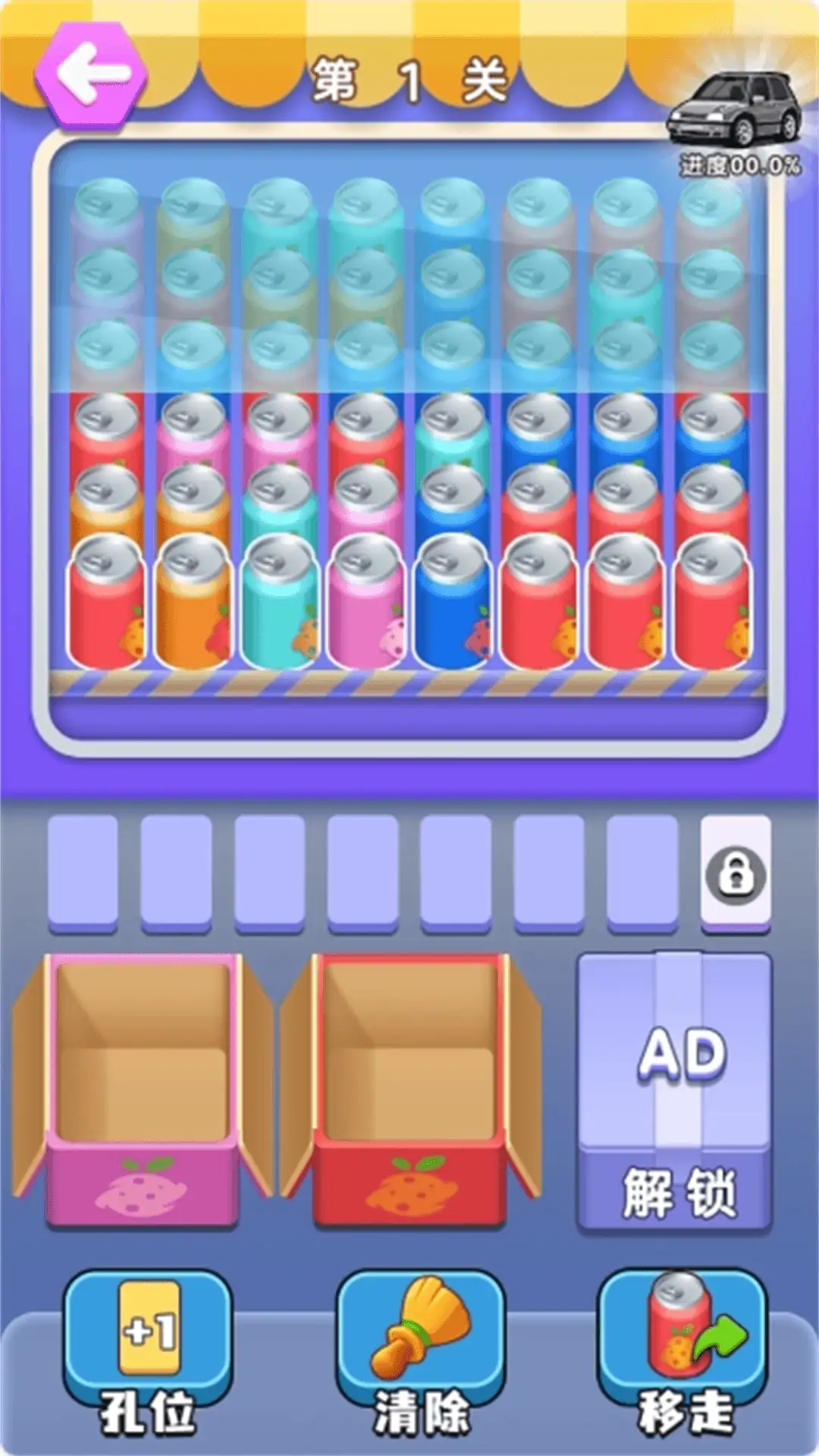The height and width of the screenshot is (1456, 819).
Task: Tap the locked slot with padlock
Action: [x=736, y=872]
